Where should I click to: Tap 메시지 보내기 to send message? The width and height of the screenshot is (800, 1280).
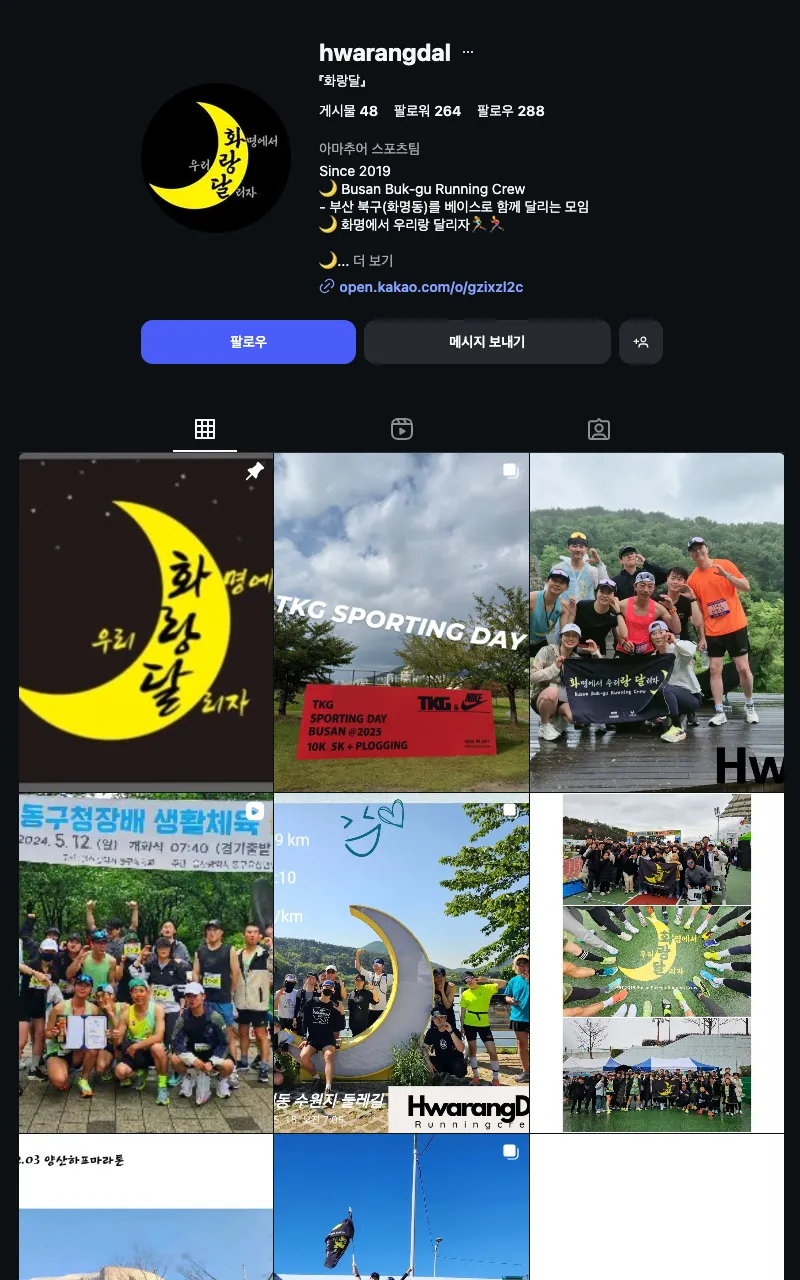click(x=487, y=342)
